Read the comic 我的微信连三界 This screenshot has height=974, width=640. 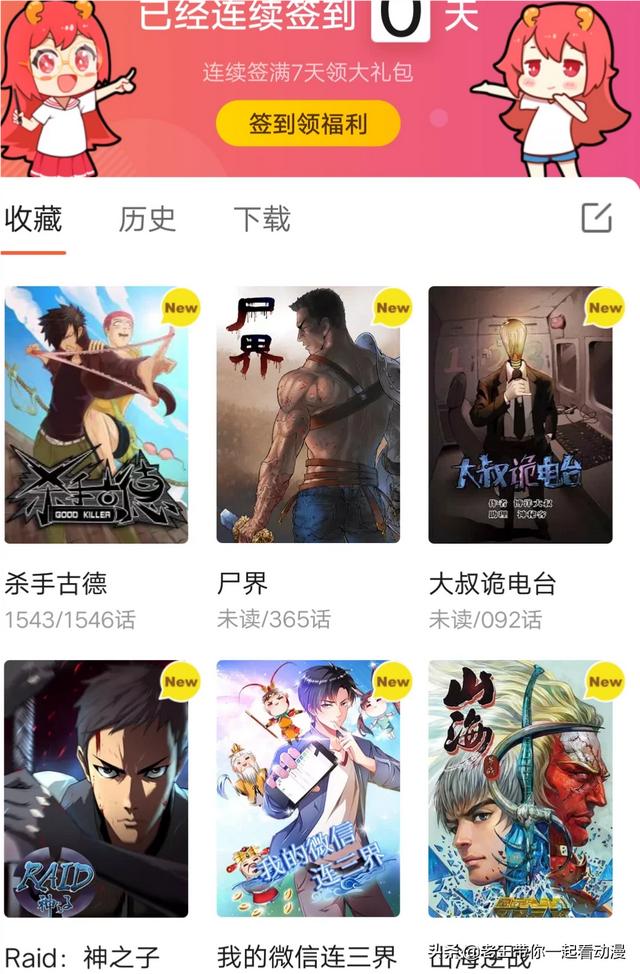(308, 788)
